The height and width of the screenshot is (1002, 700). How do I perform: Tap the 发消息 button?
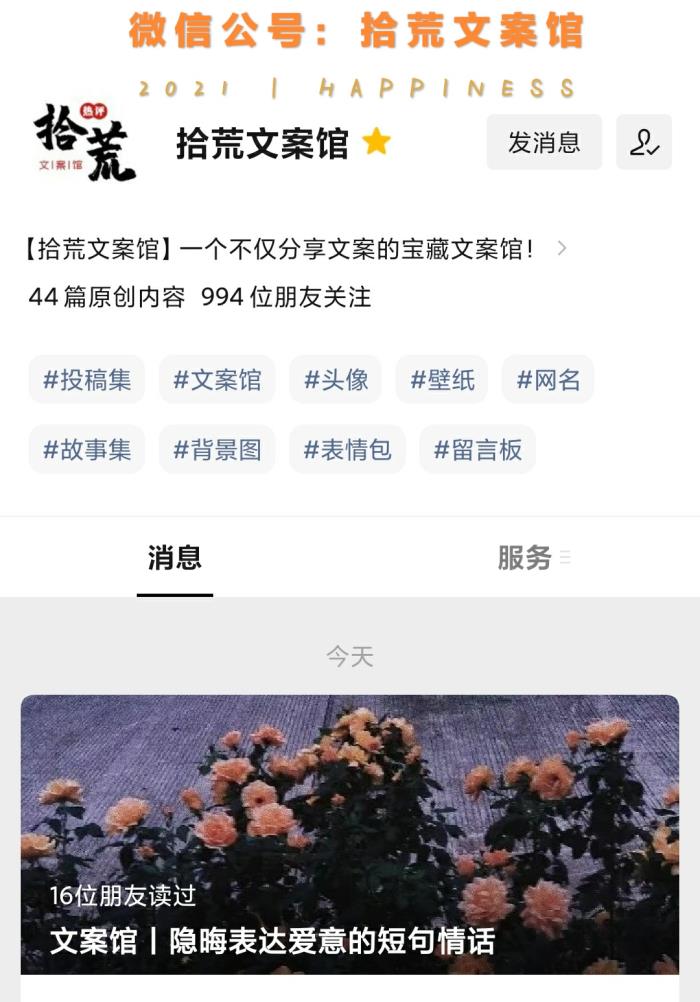pos(544,143)
